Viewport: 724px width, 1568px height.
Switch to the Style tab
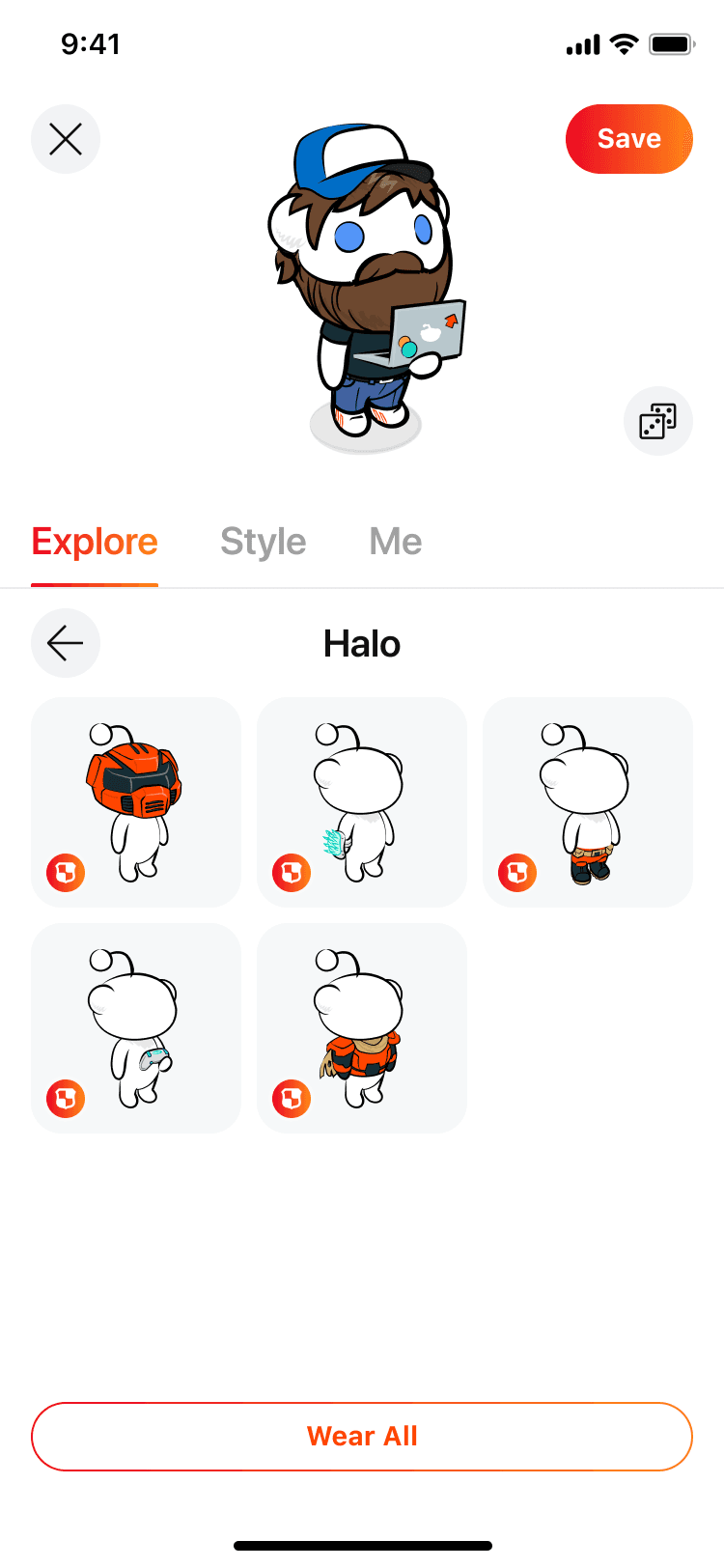tap(263, 542)
